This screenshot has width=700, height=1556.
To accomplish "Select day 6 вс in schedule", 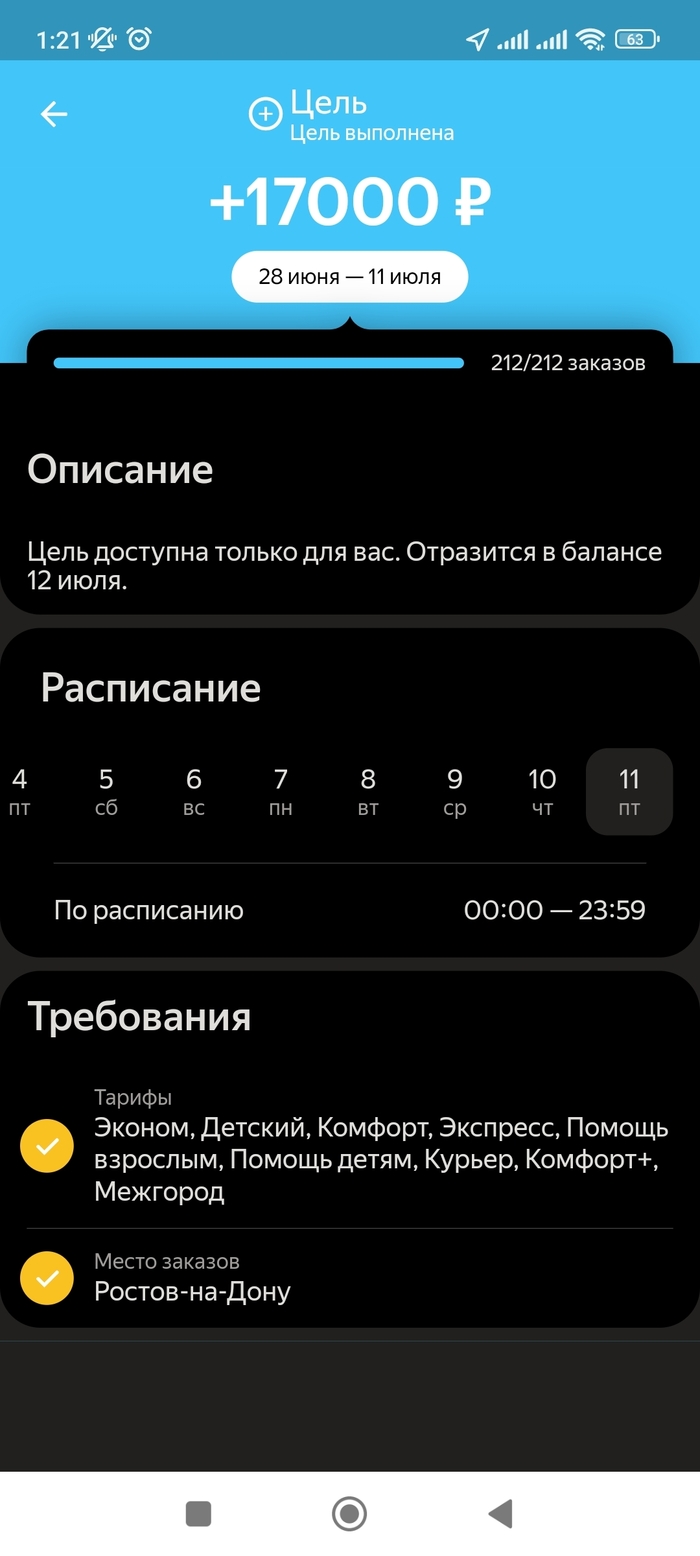I will (194, 792).
